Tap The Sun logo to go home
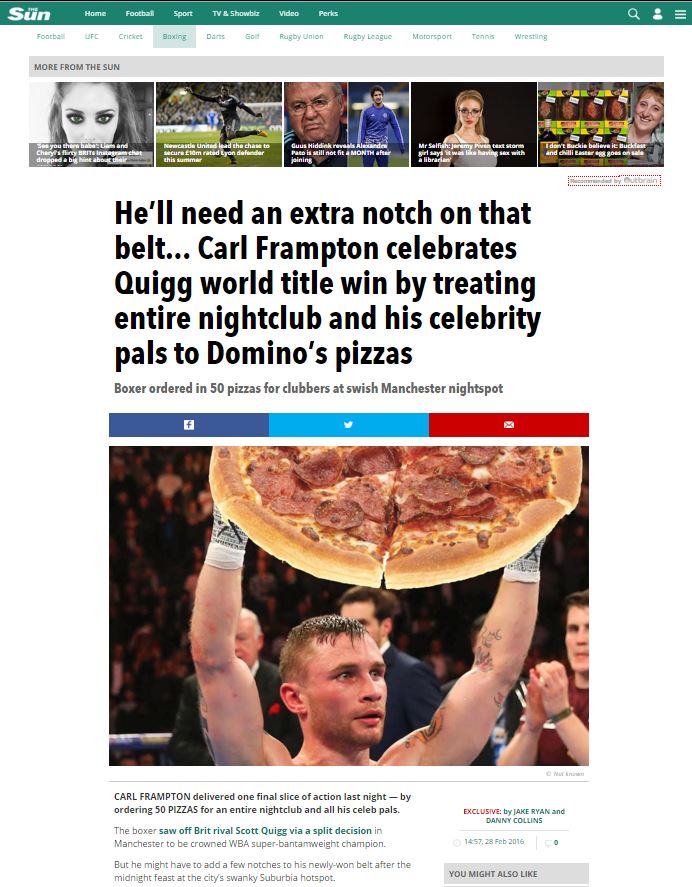This screenshot has height=887, width=692. click(x=28, y=14)
